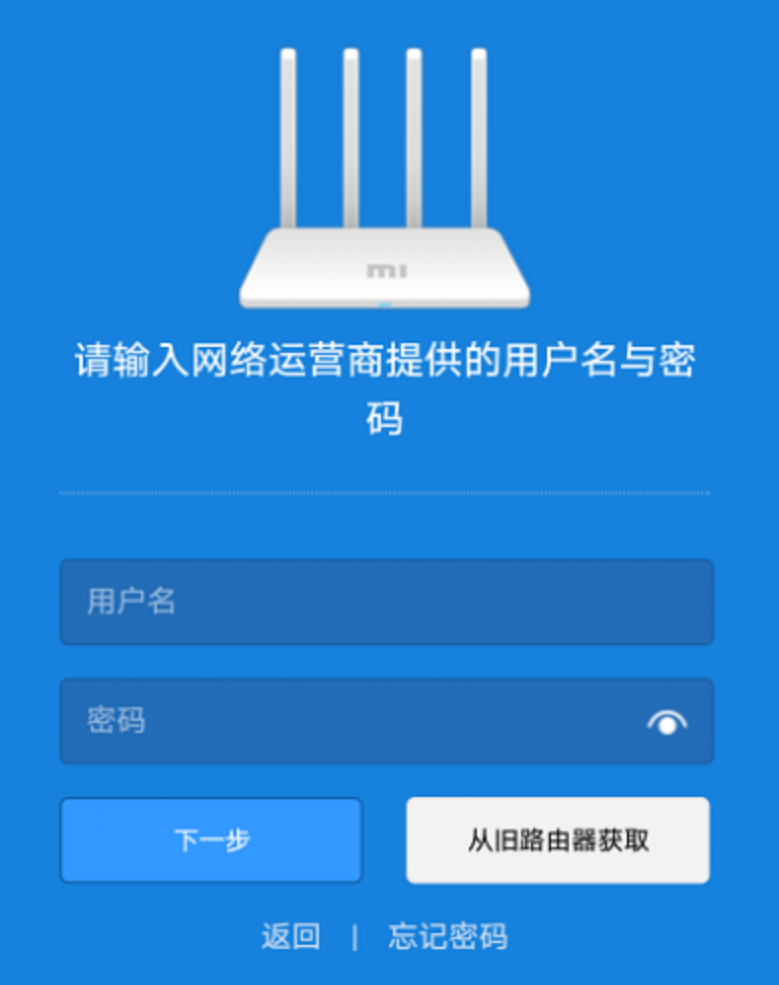Image resolution: width=779 pixels, height=985 pixels.
Task: Select 从旧路由器获取 button
Action: point(558,840)
